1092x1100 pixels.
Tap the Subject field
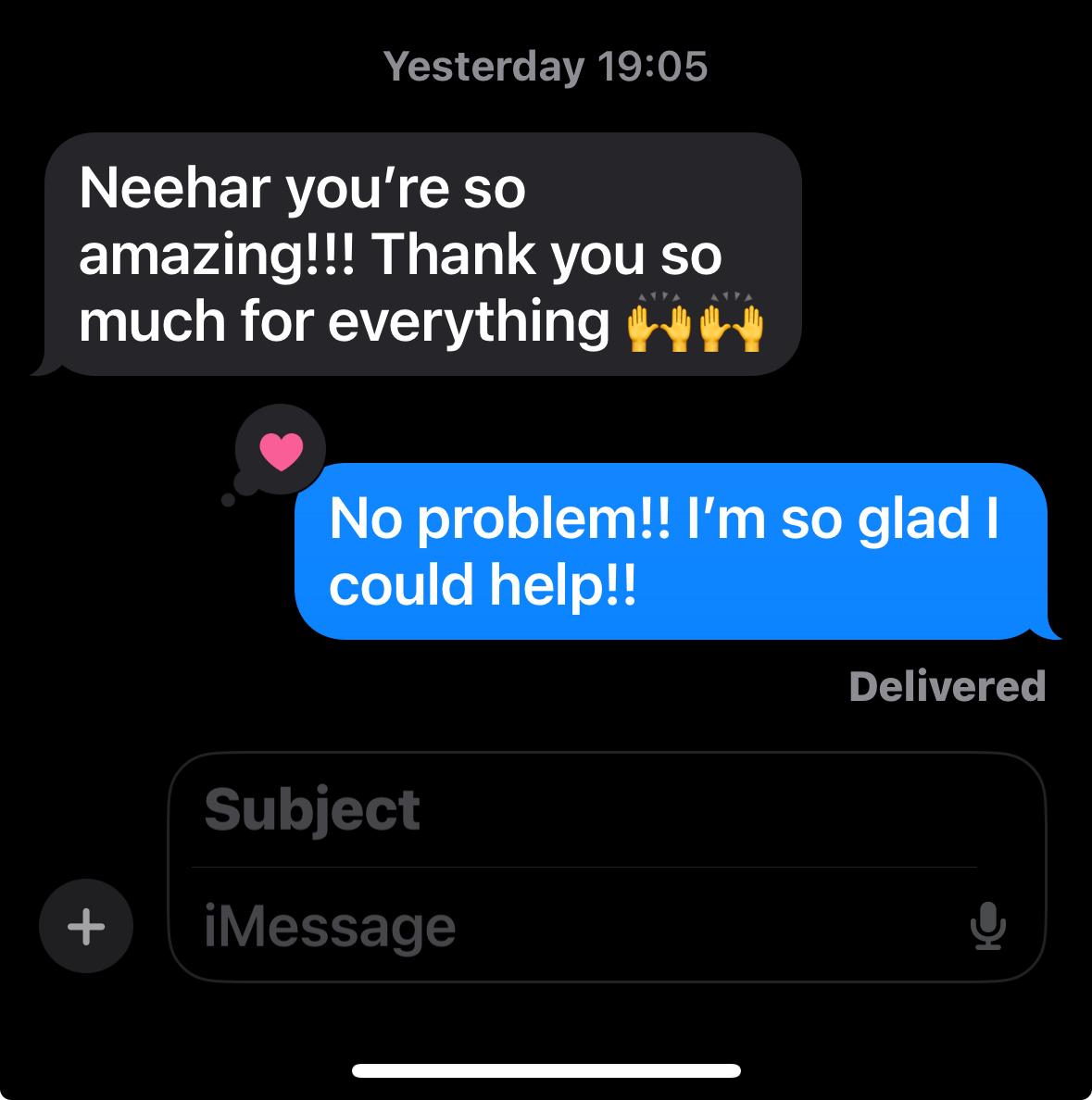tap(556, 810)
